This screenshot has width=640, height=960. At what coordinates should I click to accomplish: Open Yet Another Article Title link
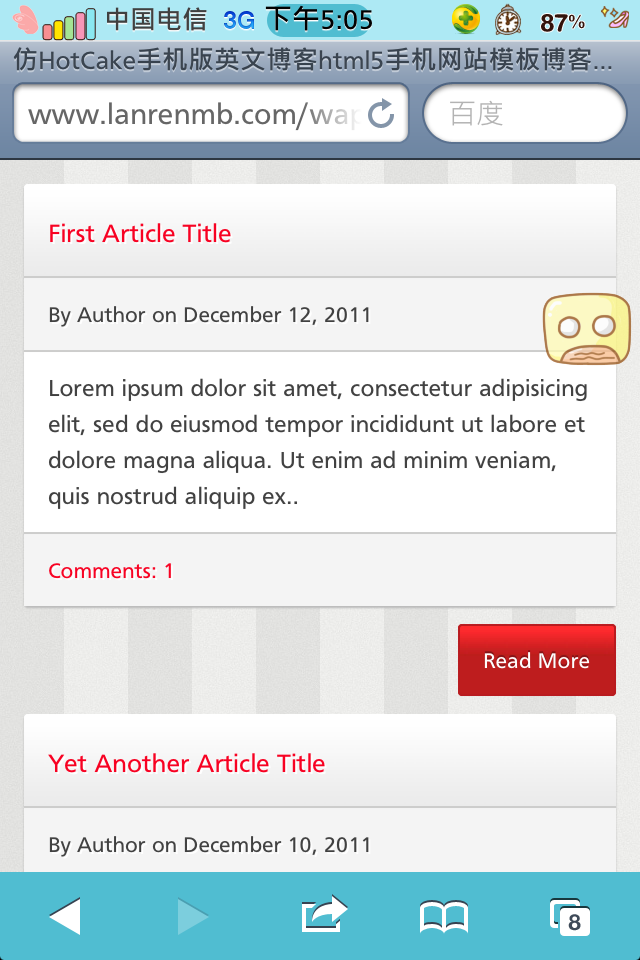point(187,764)
